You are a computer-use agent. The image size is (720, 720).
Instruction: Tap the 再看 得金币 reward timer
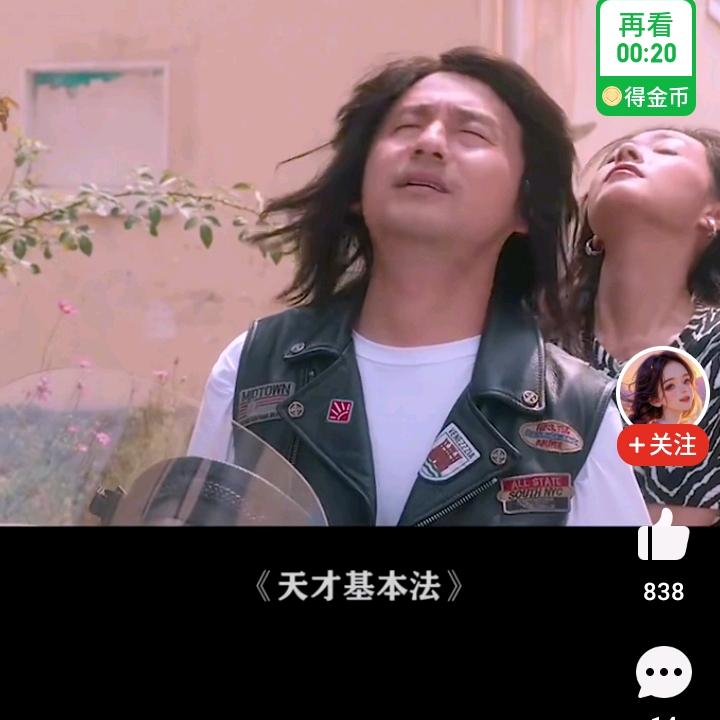click(x=646, y=56)
